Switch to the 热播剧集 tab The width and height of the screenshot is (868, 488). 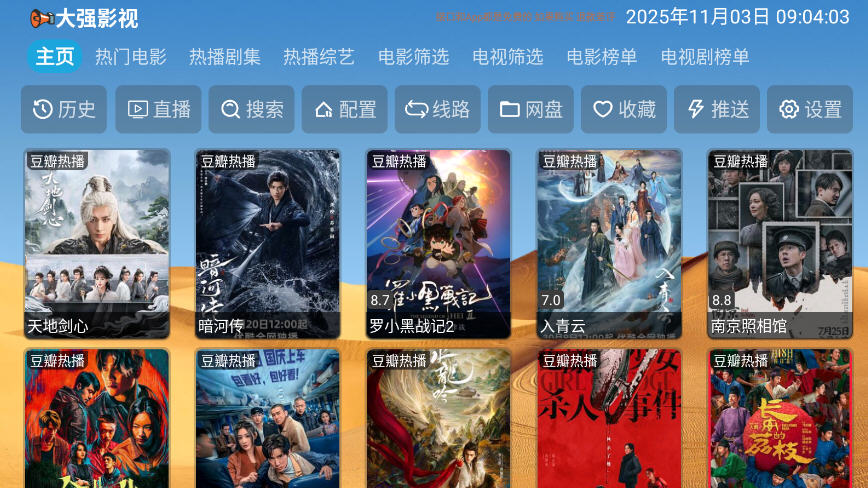coord(225,57)
